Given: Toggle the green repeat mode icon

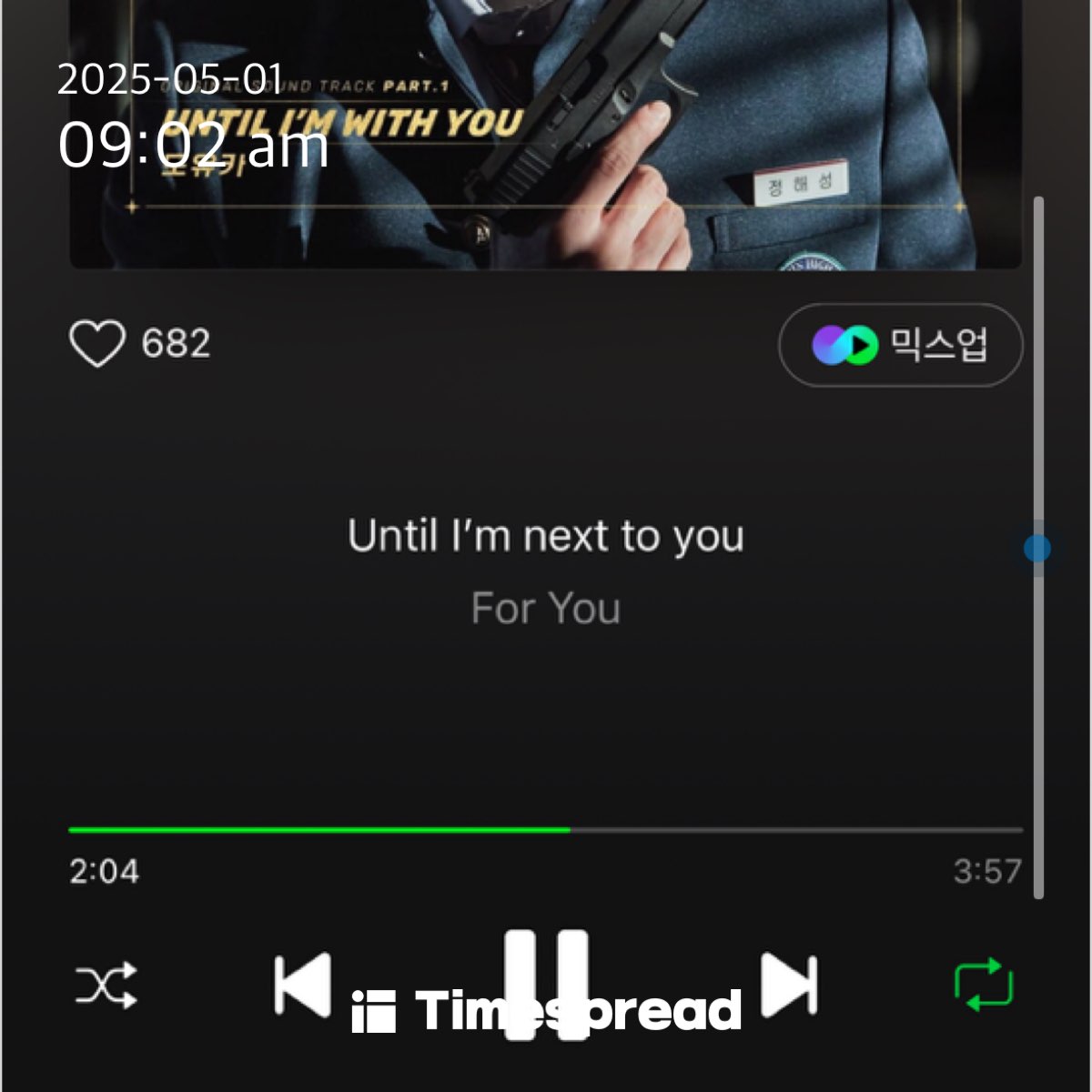Looking at the screenshot, I should point(983,985).
